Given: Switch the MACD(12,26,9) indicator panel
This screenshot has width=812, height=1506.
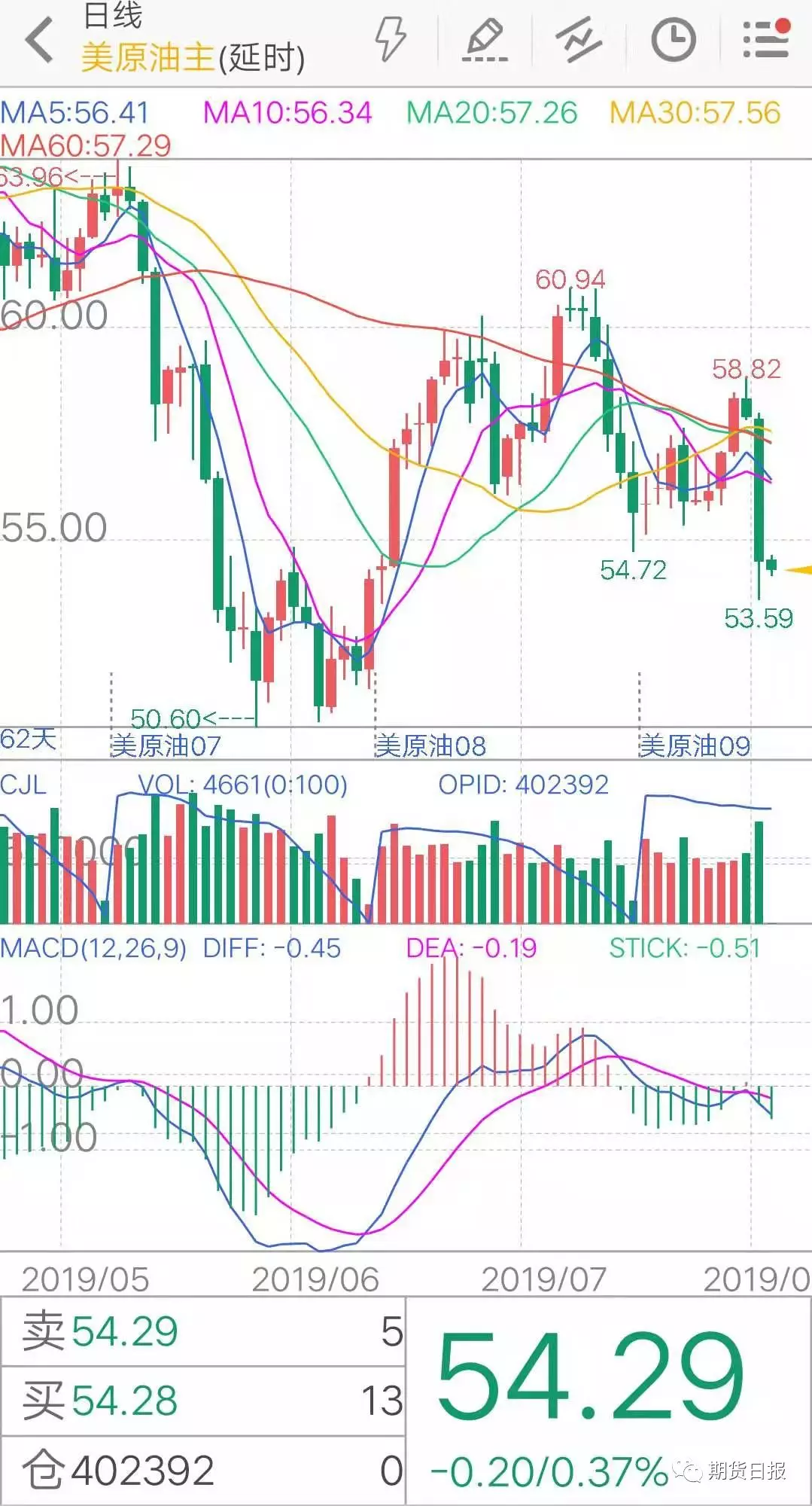Looking at the screenshot, I should coord(93,948).
